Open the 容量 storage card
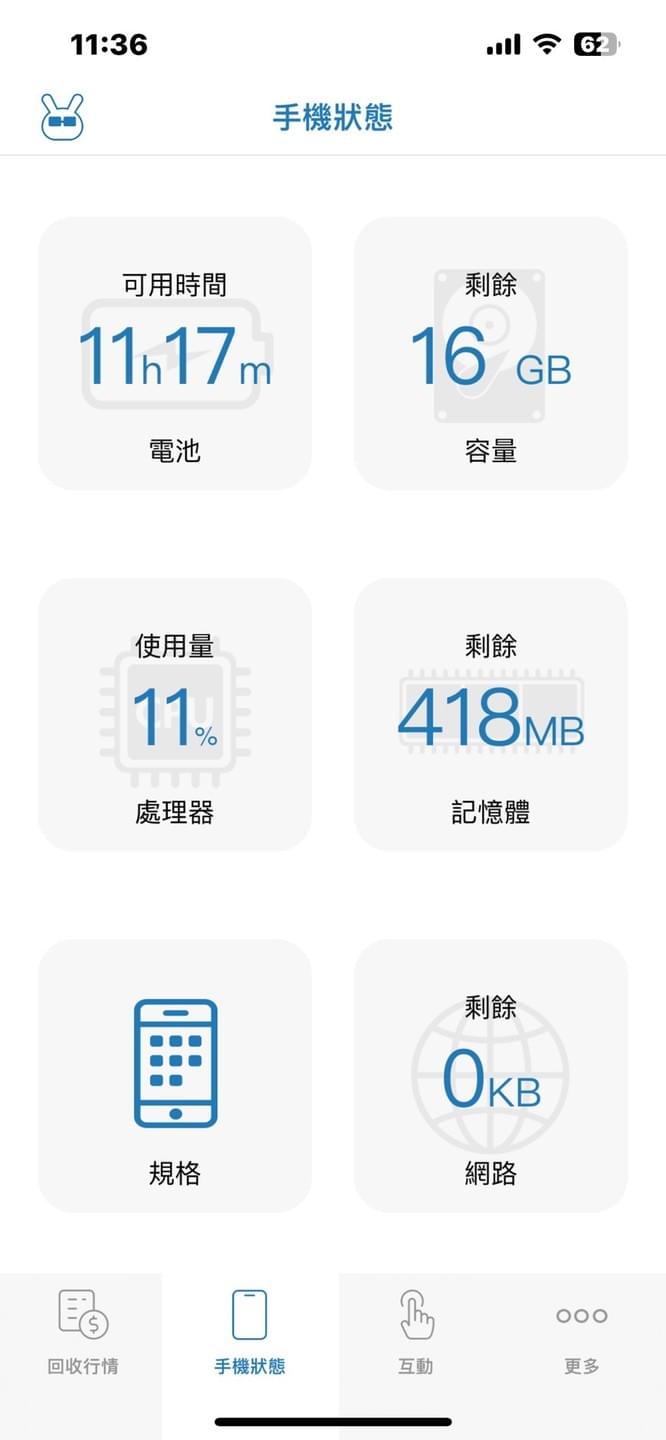Image resolution: width=666 pixels, height=1440 pixels. [x=491, y=353]
